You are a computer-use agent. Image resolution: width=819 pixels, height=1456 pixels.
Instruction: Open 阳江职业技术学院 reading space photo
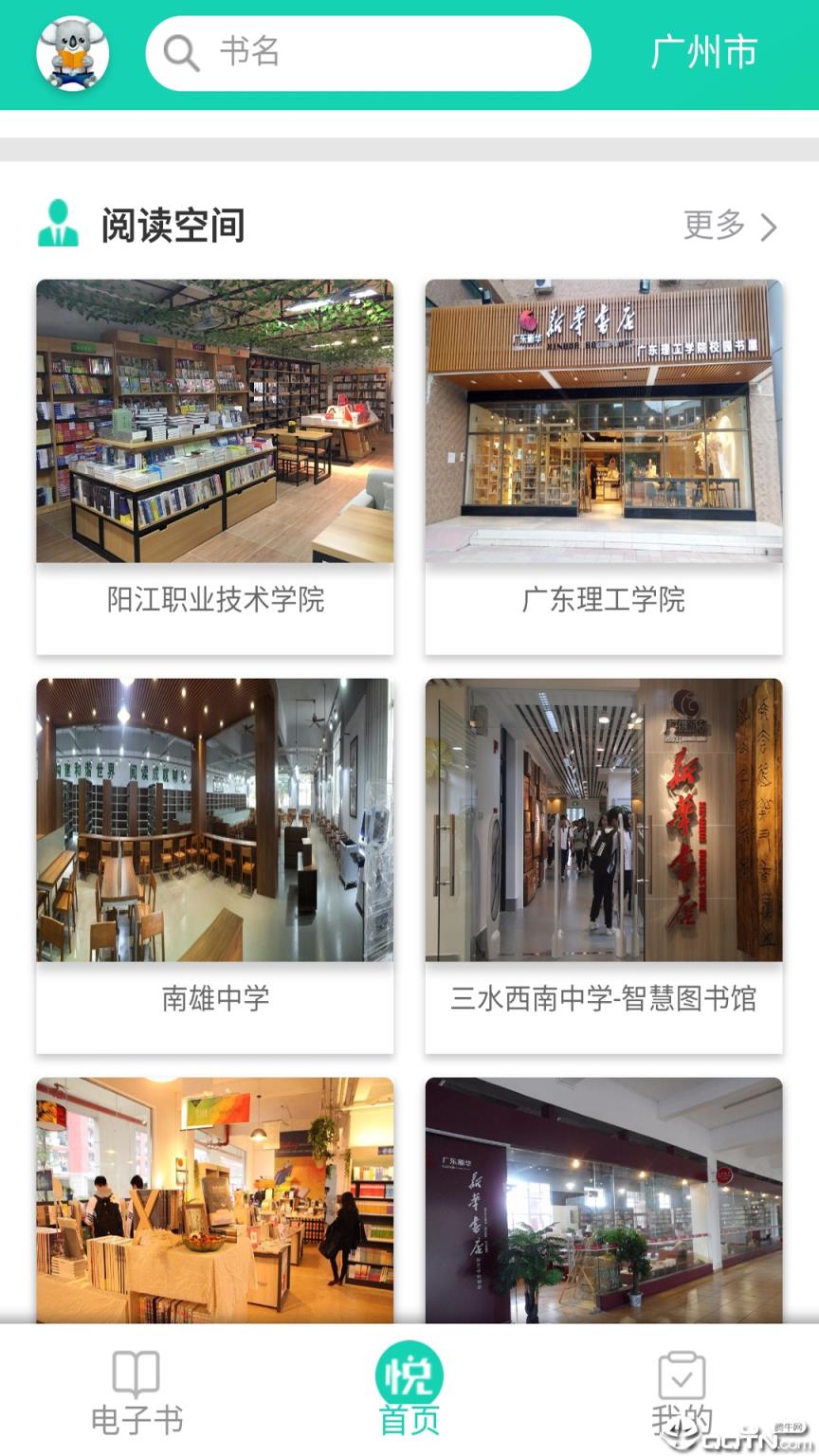point(215,422)
